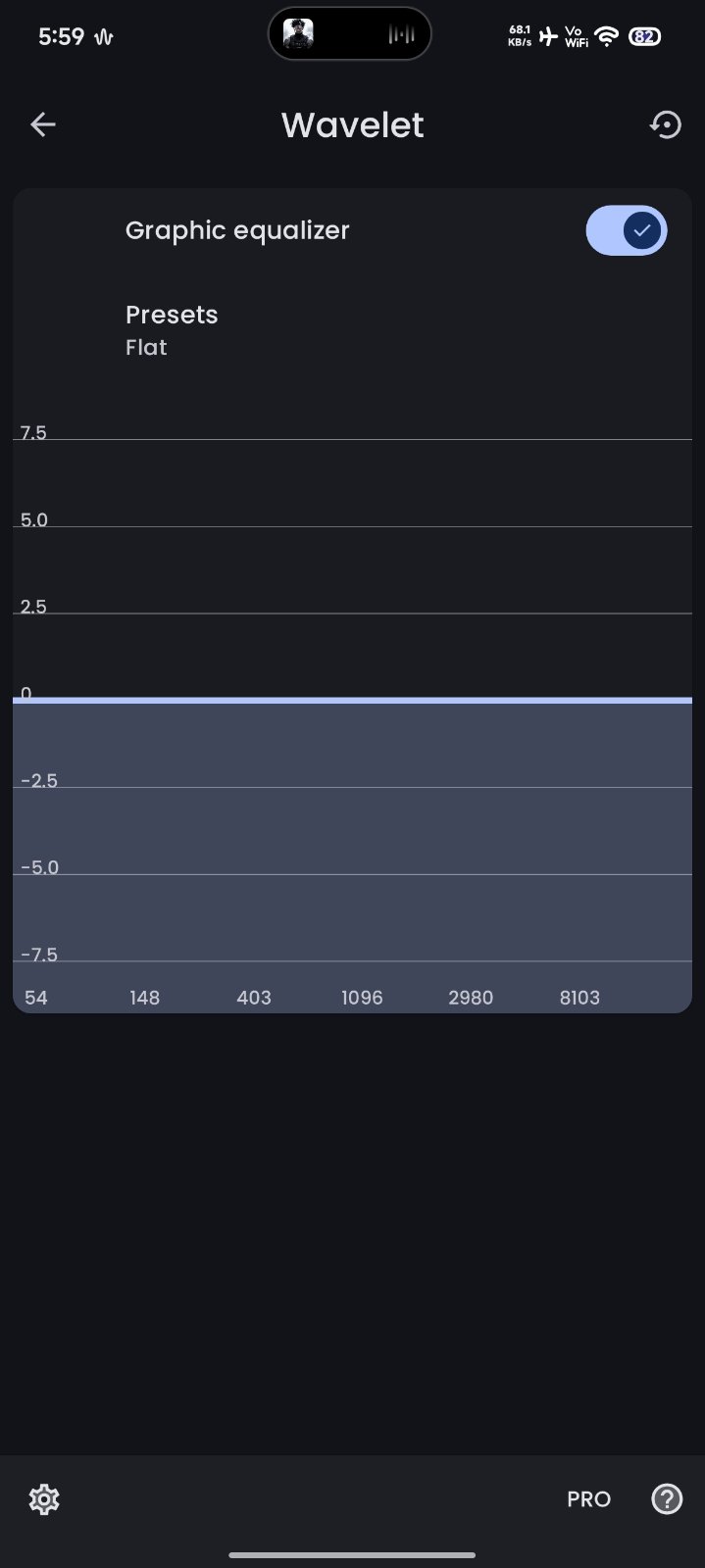Tap the PRO upgrade button
The width and height of the screenshot is (705, 1568).
coord(588,1498)
